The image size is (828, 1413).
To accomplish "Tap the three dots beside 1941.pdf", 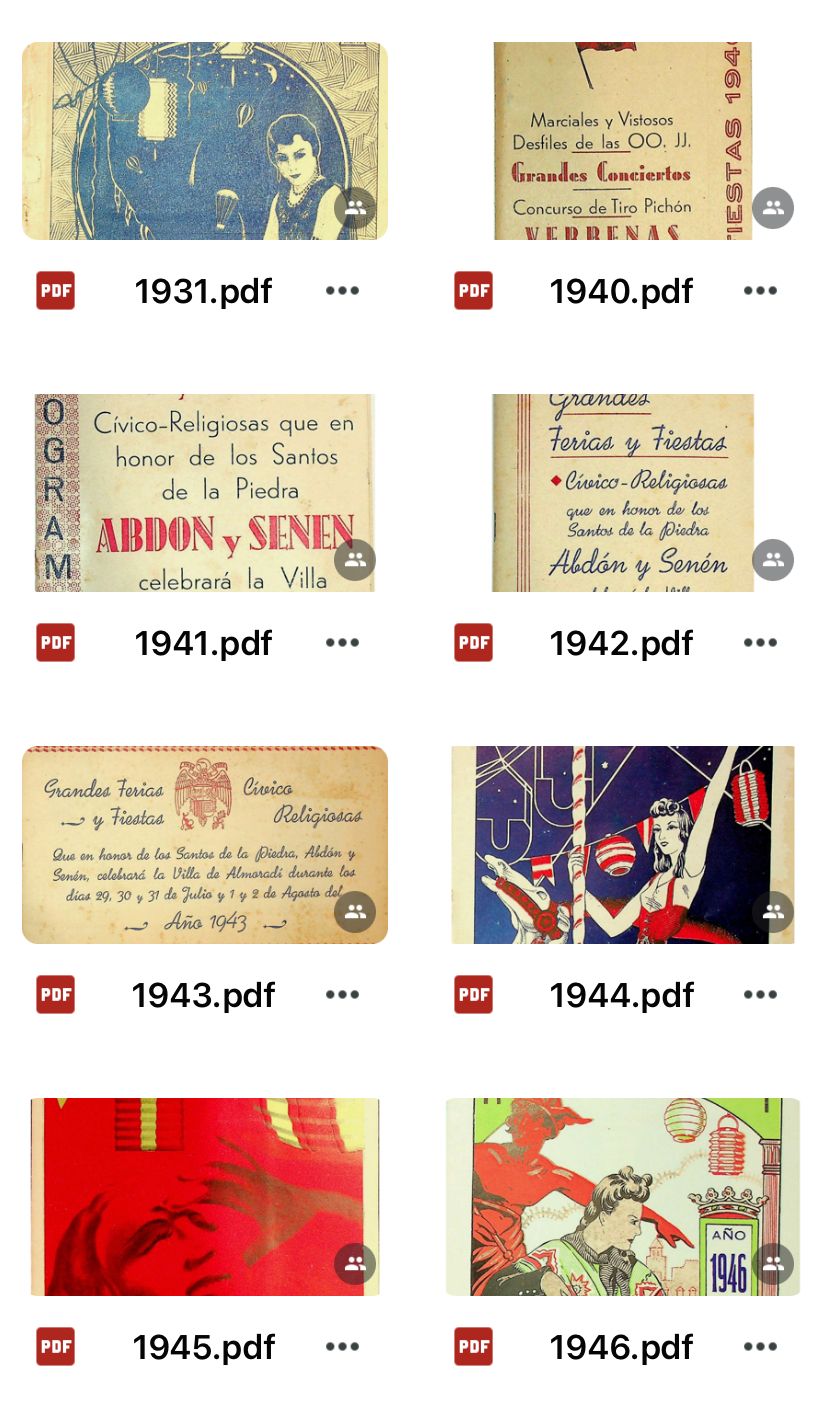I will point(342,643).
